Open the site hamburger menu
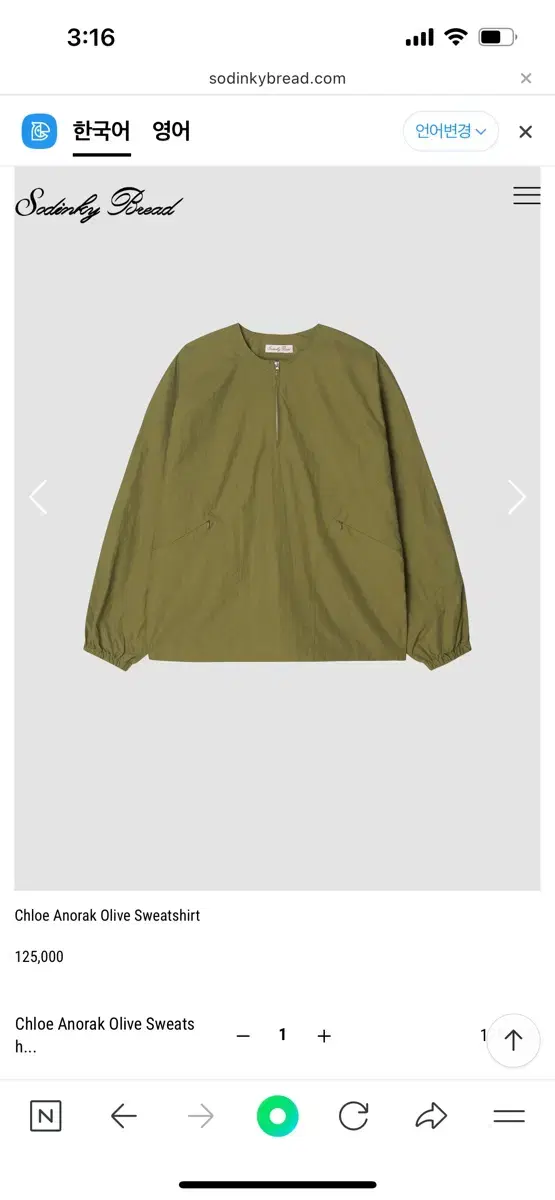This screenshot has width=555, height=1200. 527,196
